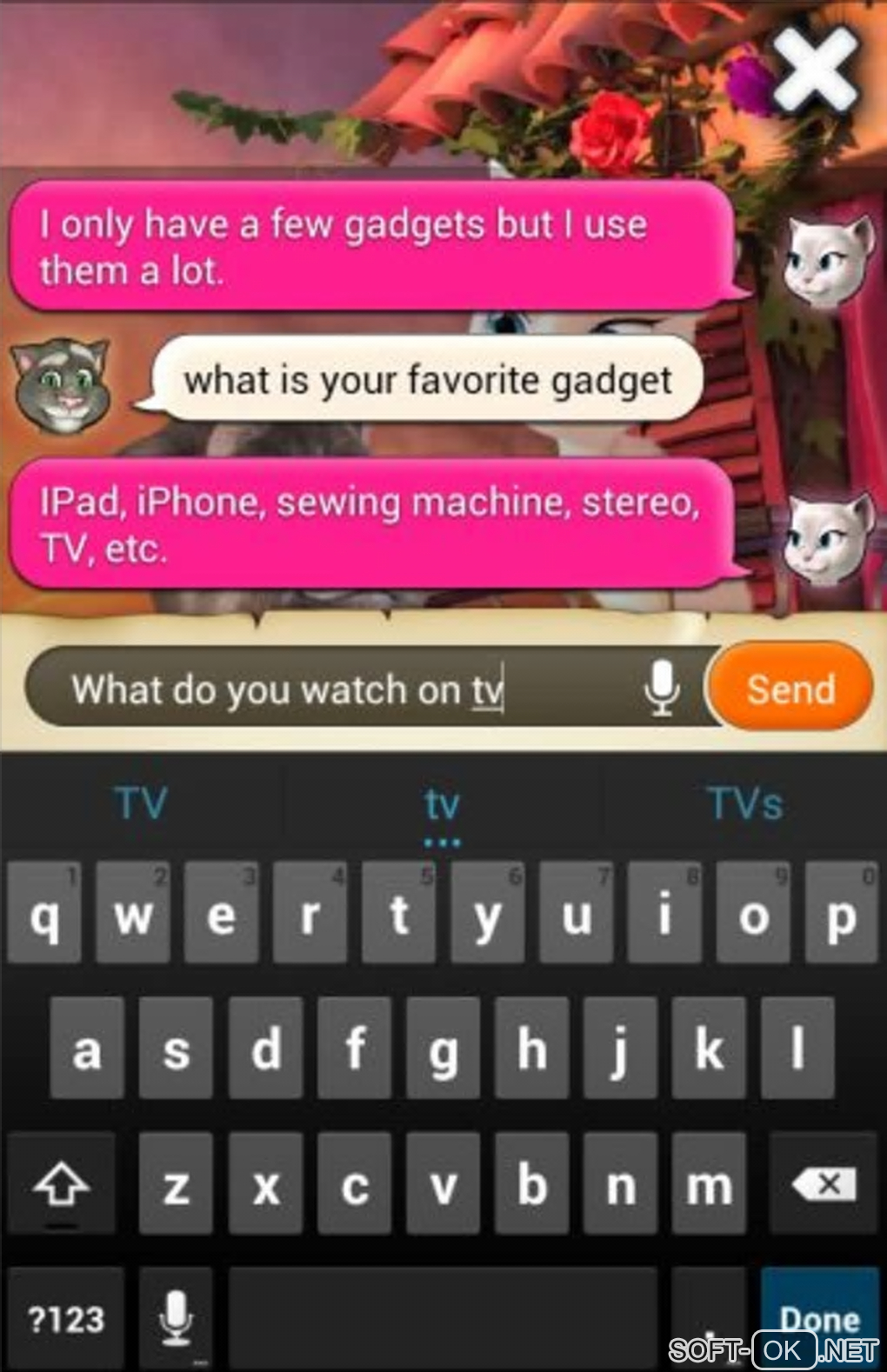This screenshot has height=1372, width=887.
Task: Send the typed message
Action: [x=790, y=689]
